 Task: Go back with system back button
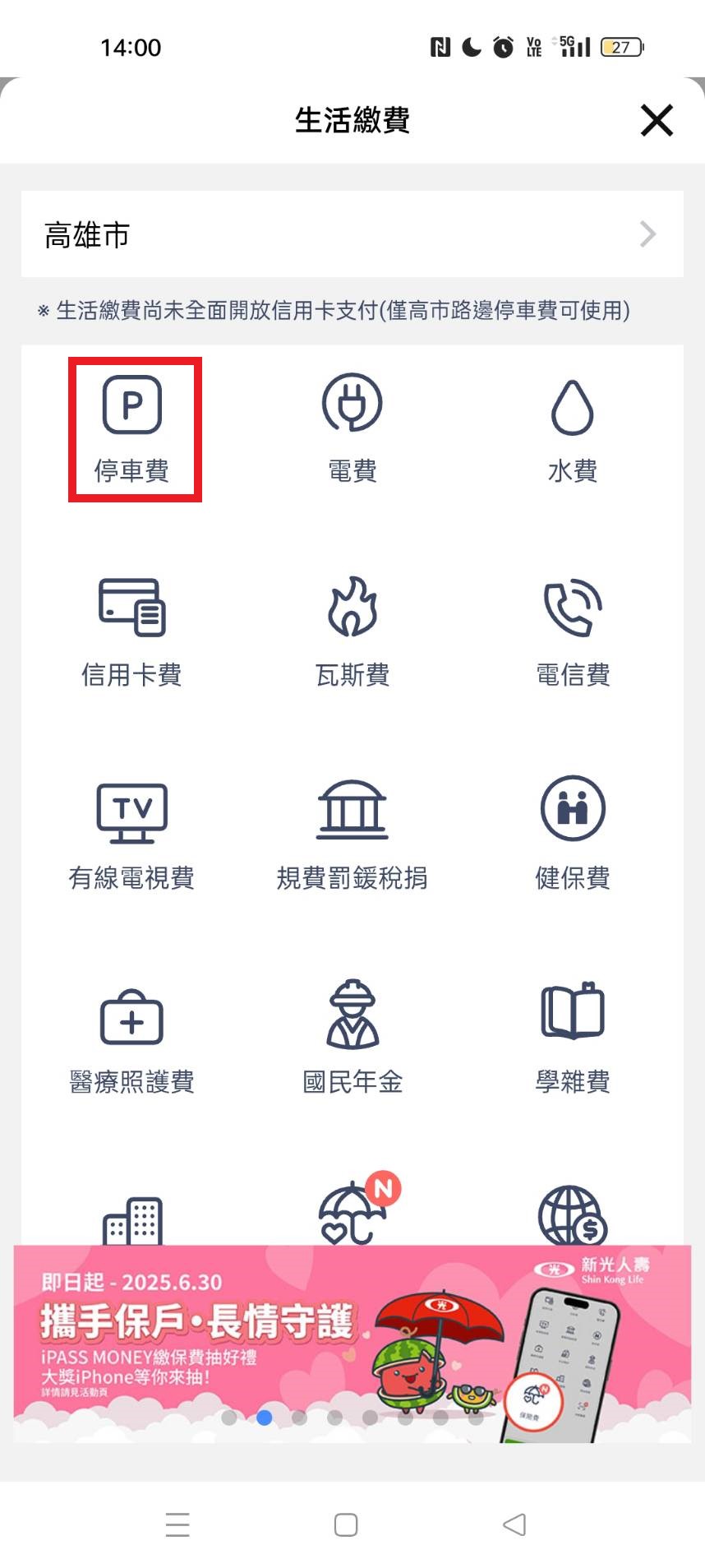point(514,1524)
